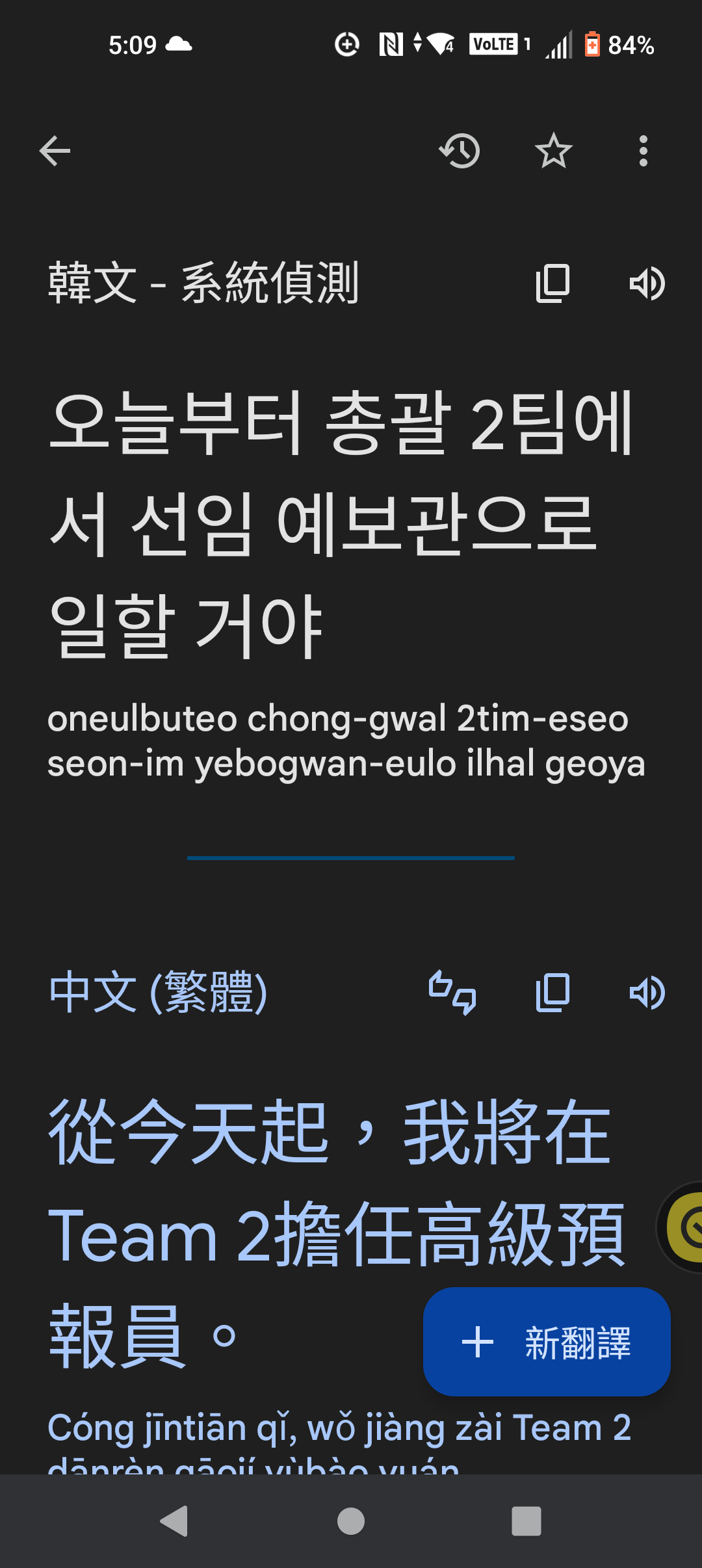This screenshot has width=702, height=1568.
Task: Copy the Korean source text
Action: tap(552, 283)
